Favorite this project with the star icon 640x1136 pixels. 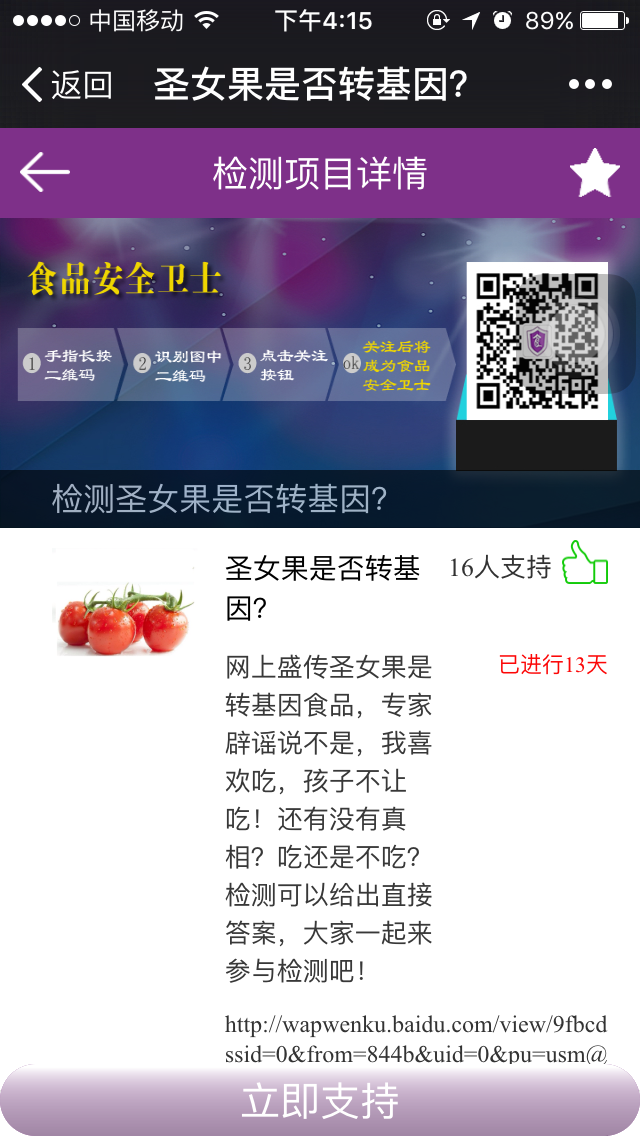pos(594,173)
